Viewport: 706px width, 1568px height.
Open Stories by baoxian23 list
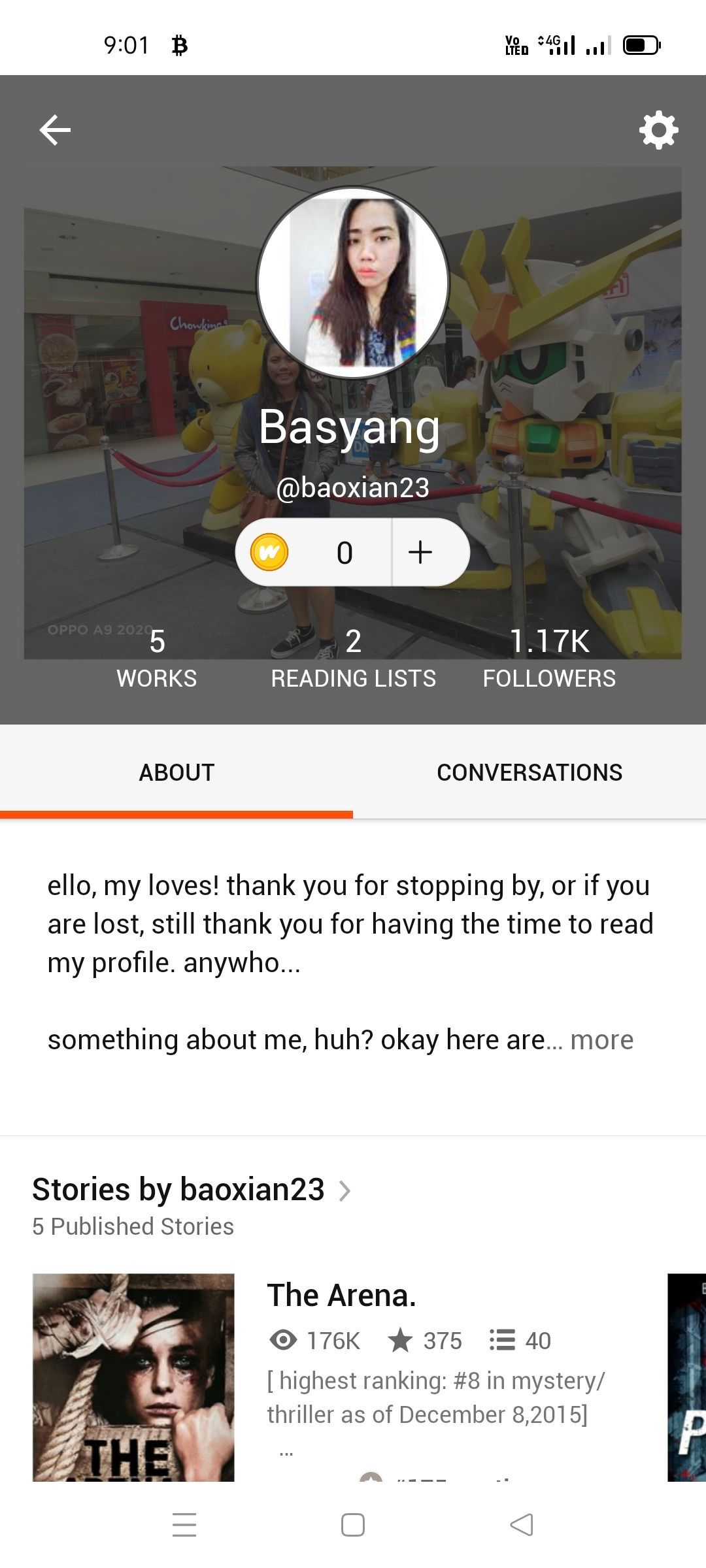pos(191,1190)
